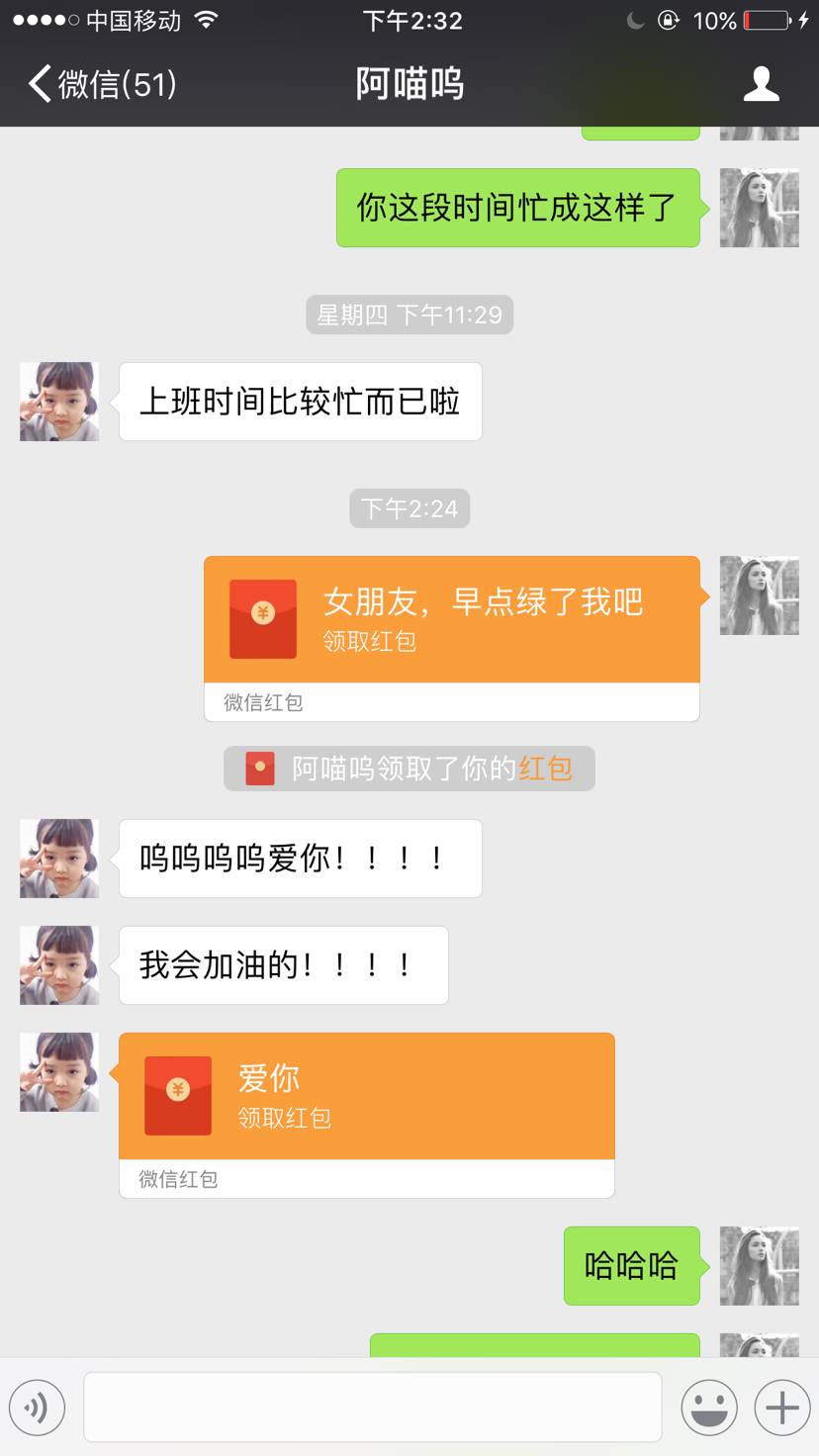The height and width of the screenshot is (1456, 819).
Task: Go back to the 微信 chat list
Action: click(102, 84)
